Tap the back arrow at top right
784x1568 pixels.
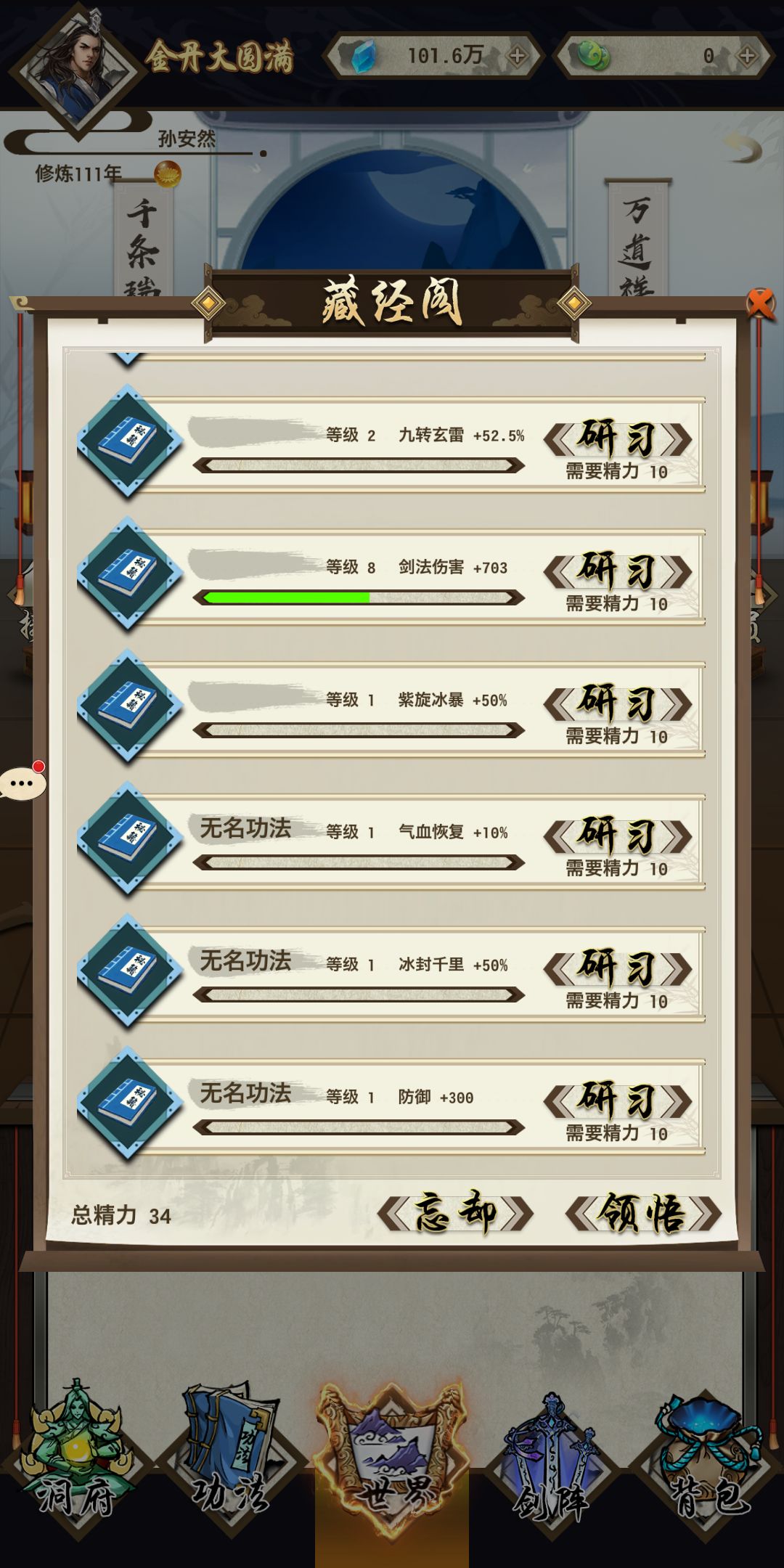coord(742,147)
